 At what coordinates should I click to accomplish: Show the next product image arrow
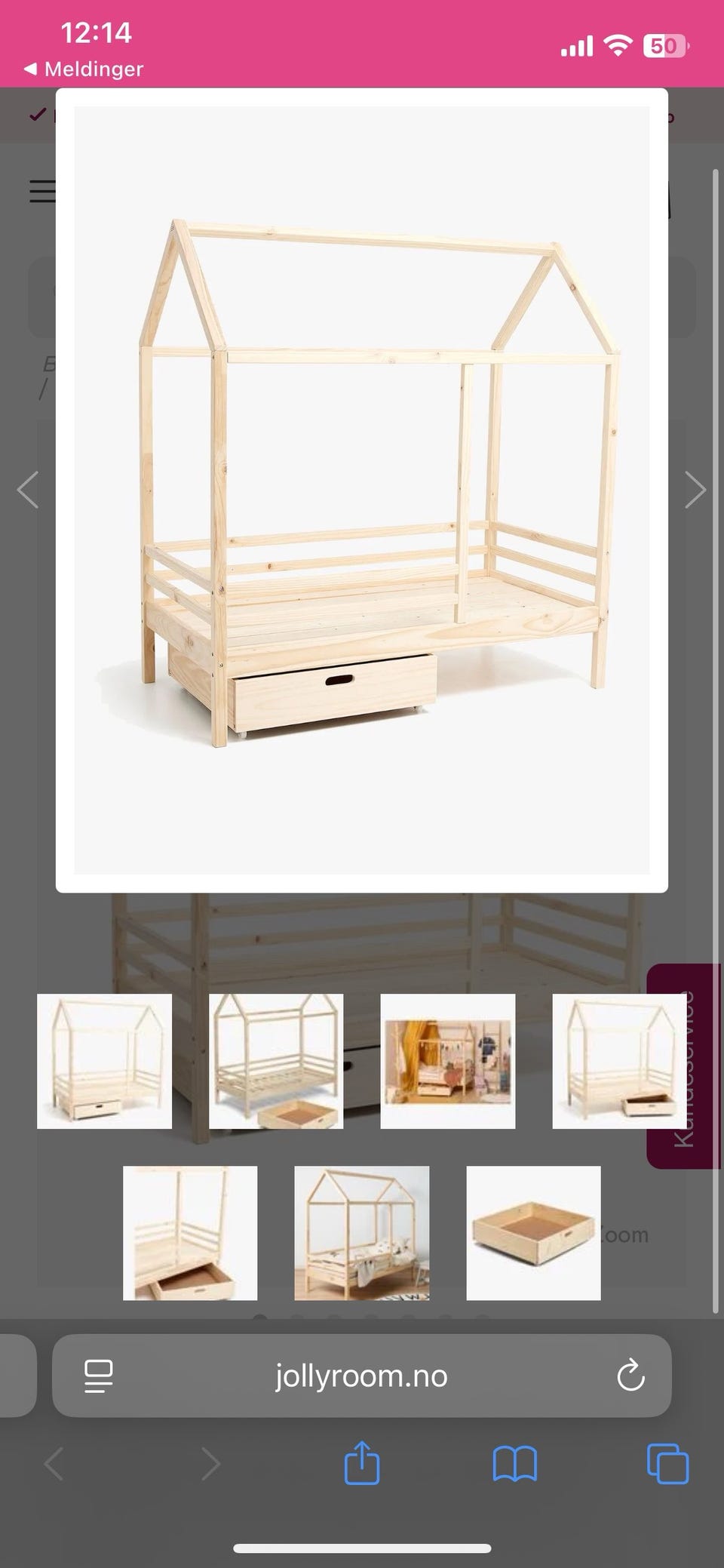pos(695,490)
